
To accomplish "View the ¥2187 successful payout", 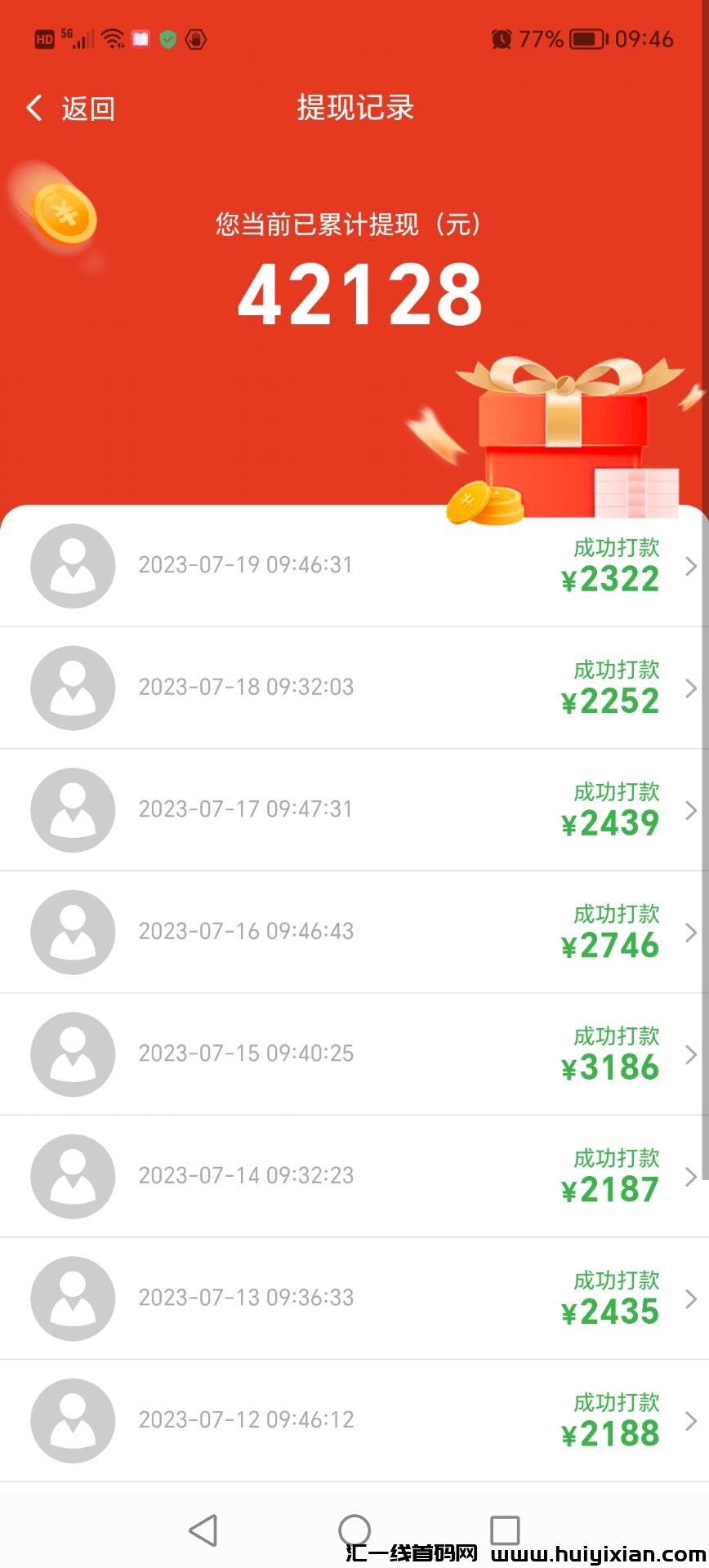I will point(354,1176).
